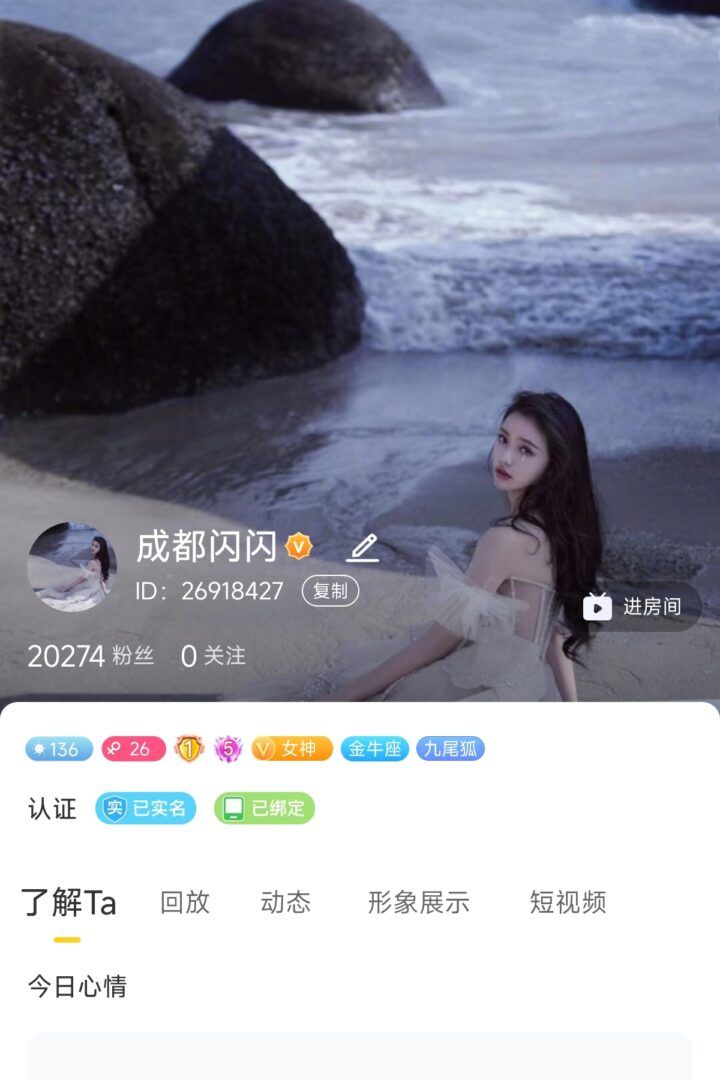
Task: Copy the user ID with 复制
Action: [330, 591]
